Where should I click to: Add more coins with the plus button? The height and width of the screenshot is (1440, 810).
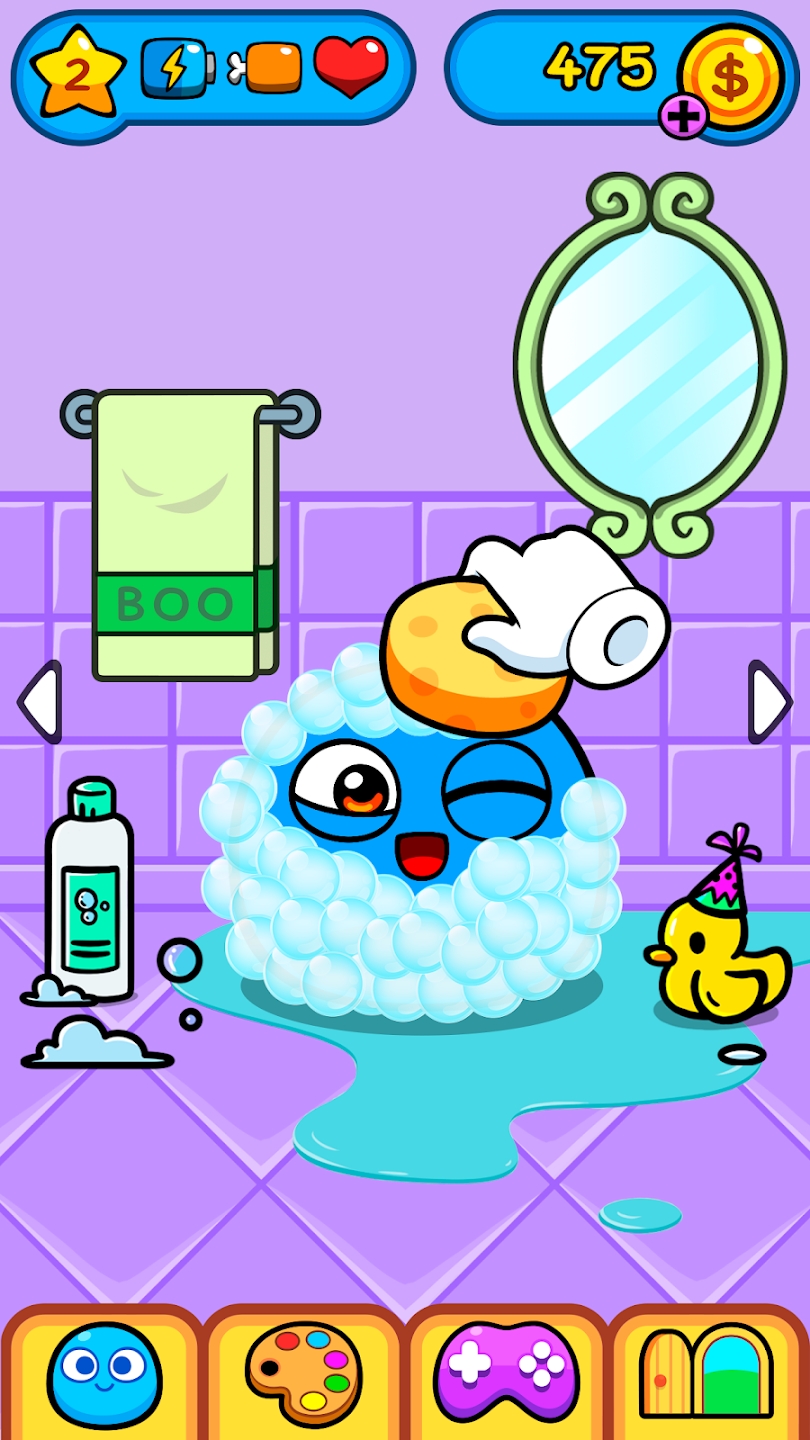click(x=683, y=118)
